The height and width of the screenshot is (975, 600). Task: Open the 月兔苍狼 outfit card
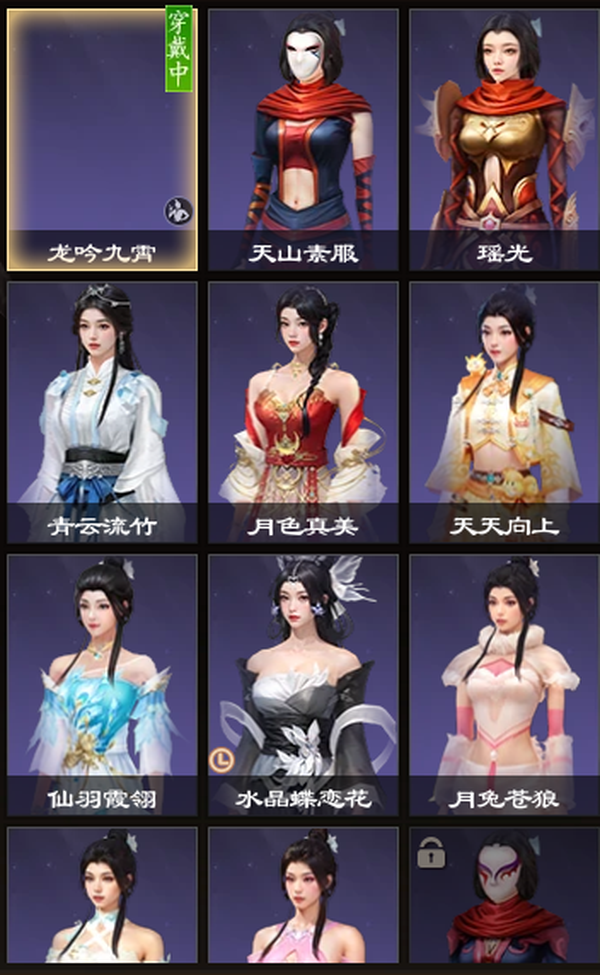click(x=504, y=685)
